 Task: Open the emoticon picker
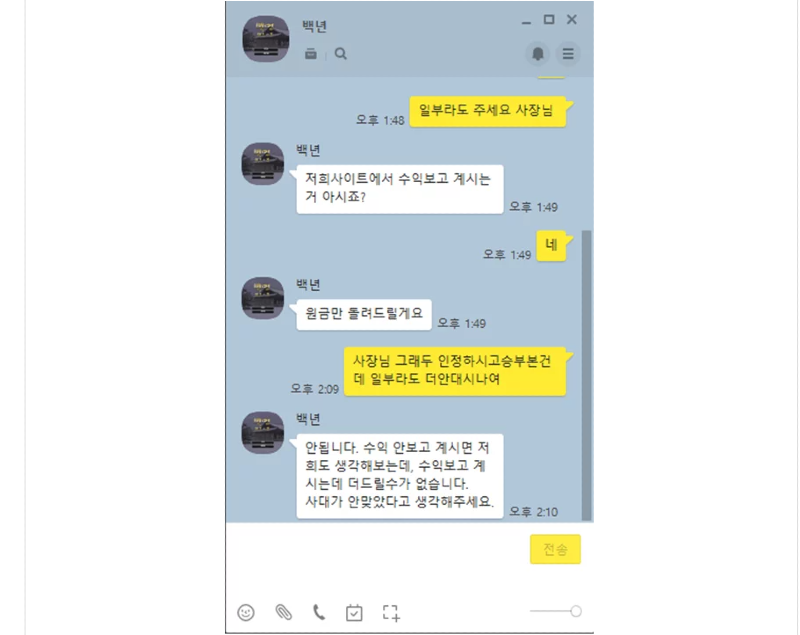pos(246,612)
